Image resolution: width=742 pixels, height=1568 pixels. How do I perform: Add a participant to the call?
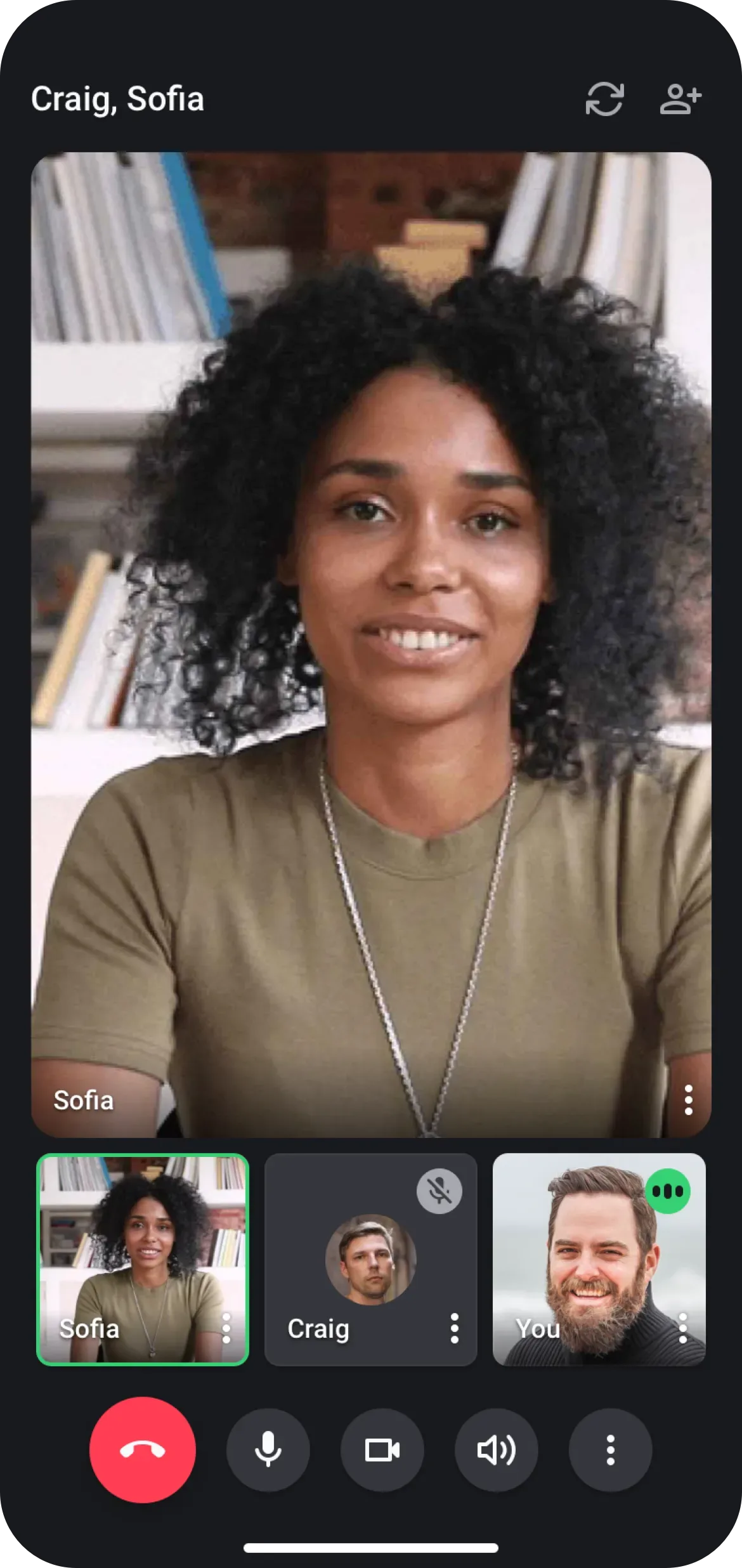coord(680,99)
